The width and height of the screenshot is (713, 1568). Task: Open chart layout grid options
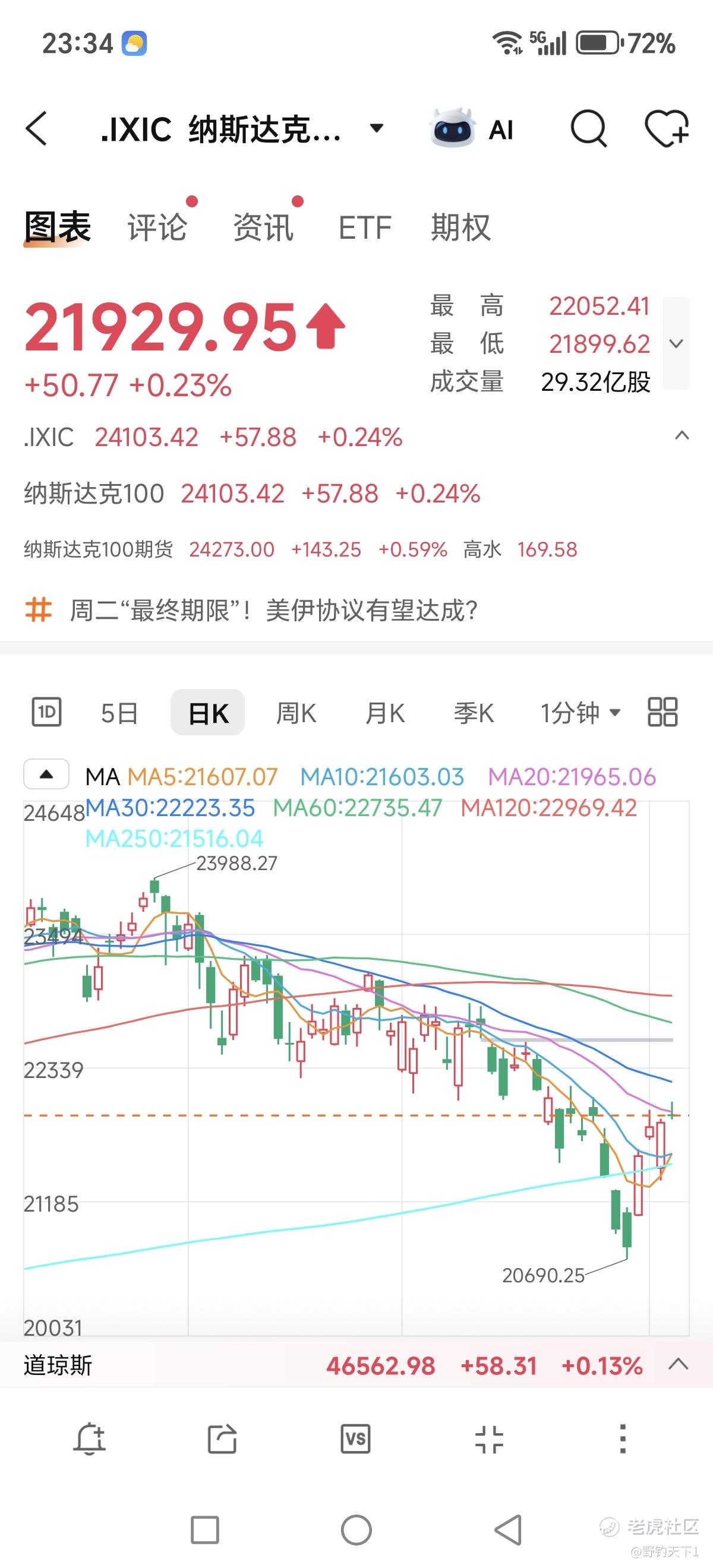[x=662, y=712]
